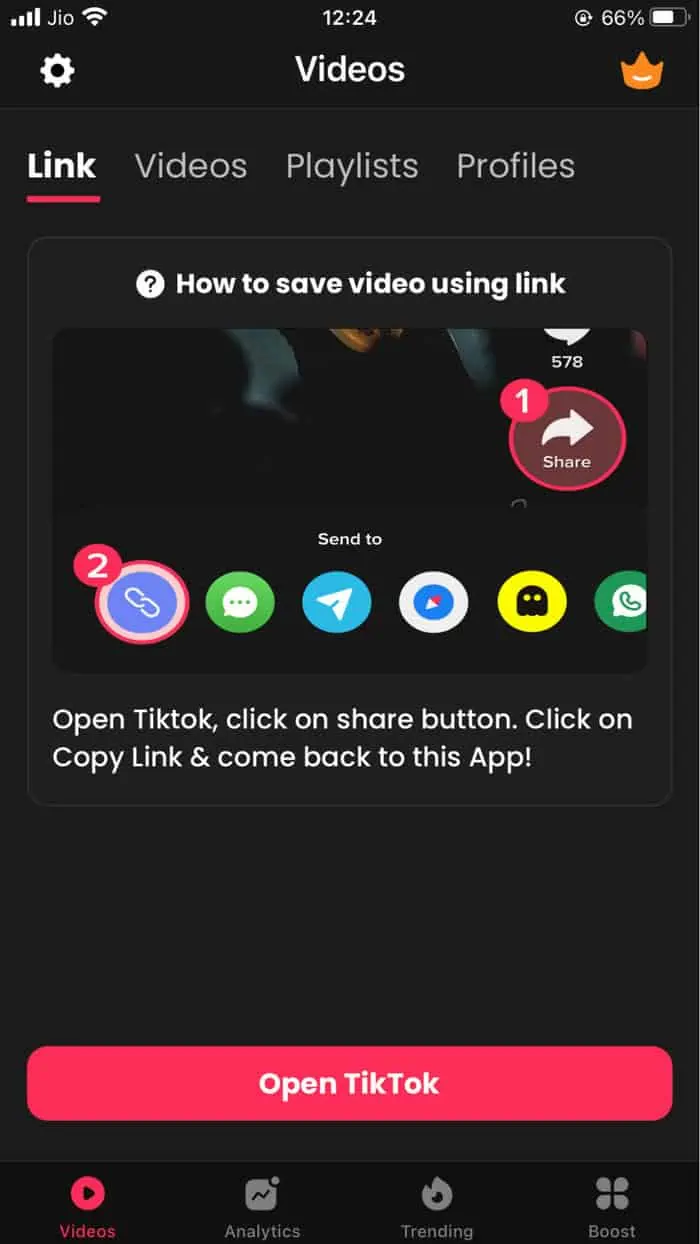Open the settings gear

57,70
